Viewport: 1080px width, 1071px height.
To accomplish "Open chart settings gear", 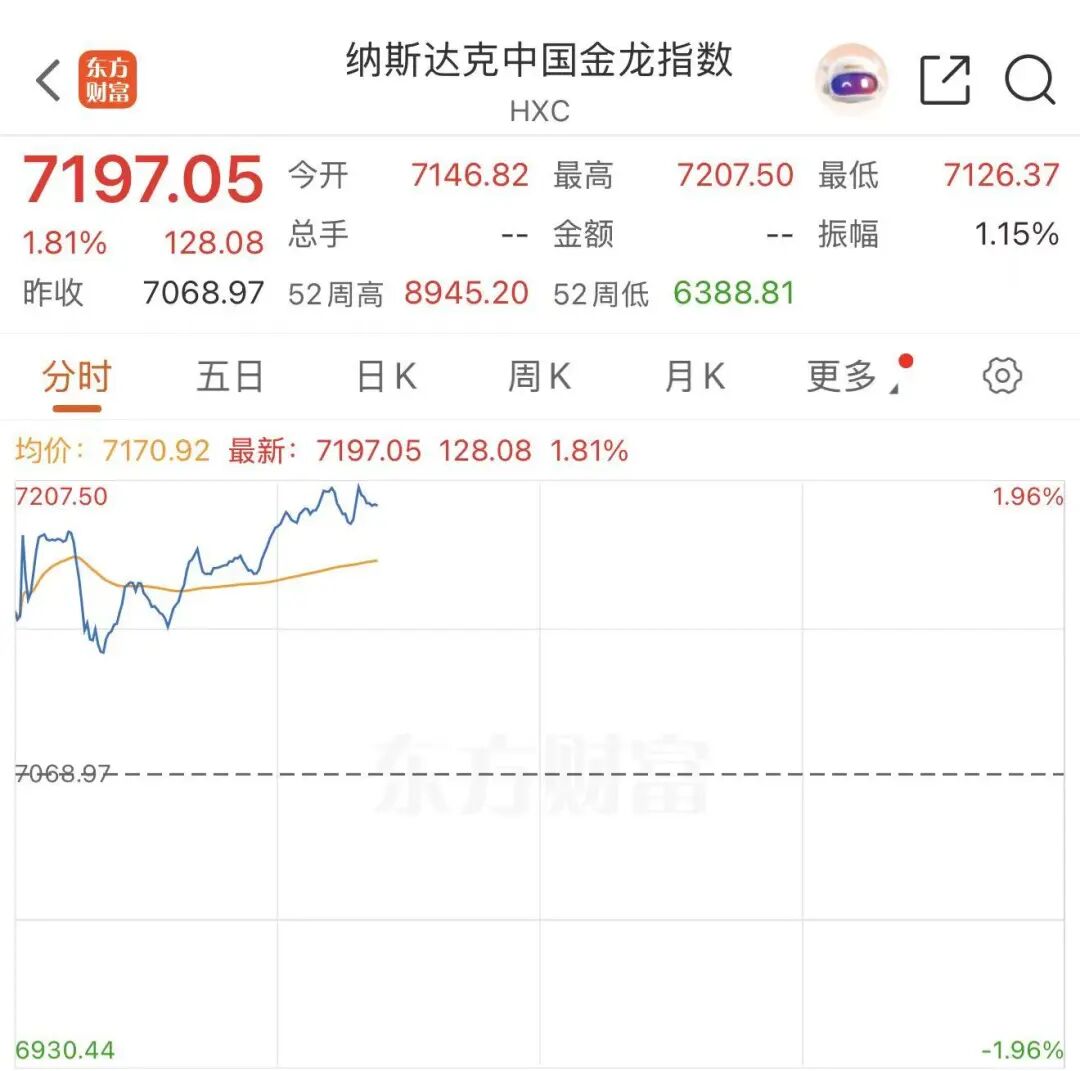I will pos(1002,377).
